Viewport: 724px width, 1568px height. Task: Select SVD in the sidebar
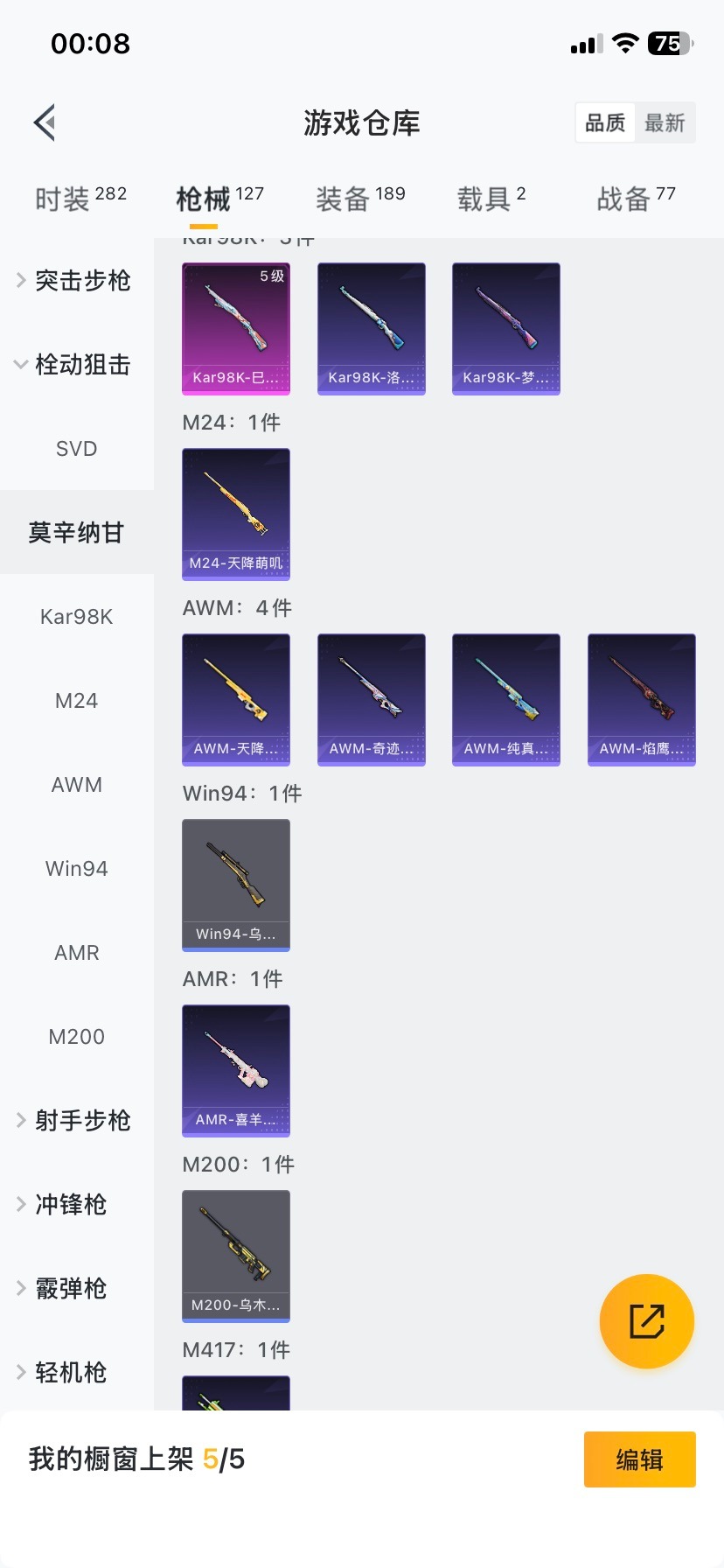(77, 449)
